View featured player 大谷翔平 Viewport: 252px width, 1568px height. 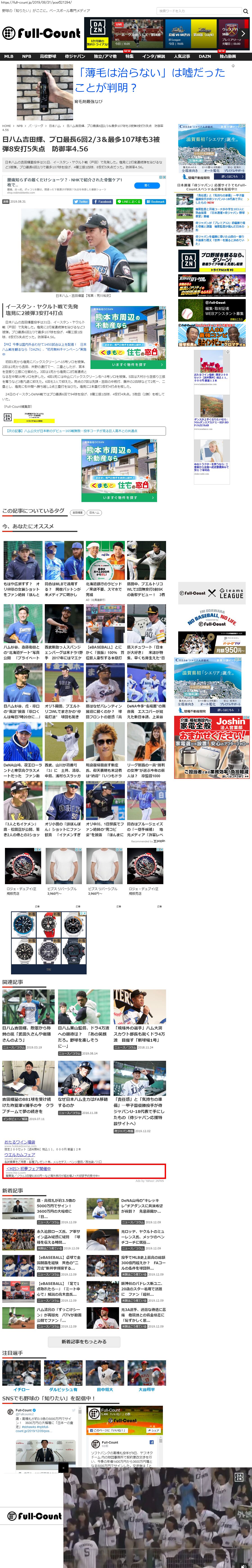146,1390
